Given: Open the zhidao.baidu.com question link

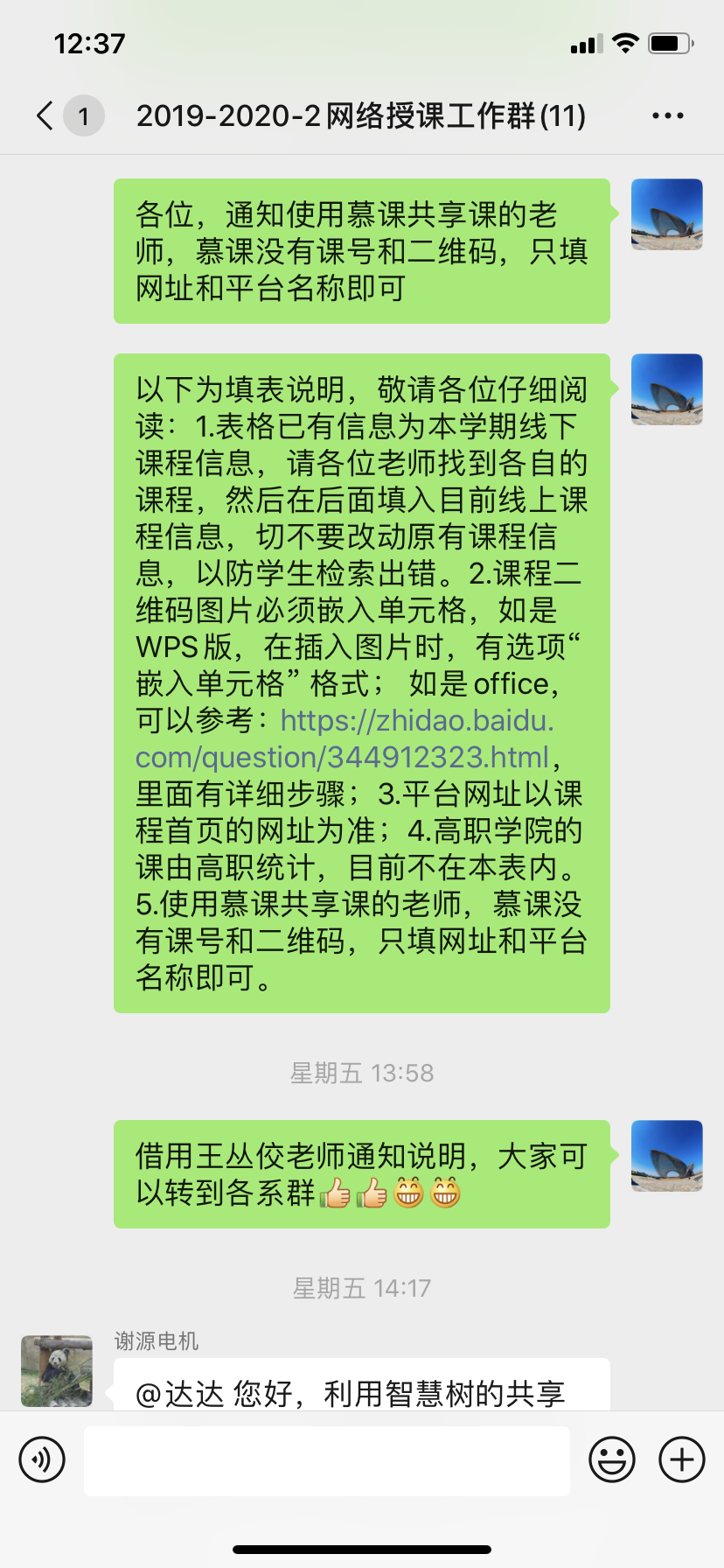Looking at the screenshot, I should pyautogui.click(x=345, y=738).
